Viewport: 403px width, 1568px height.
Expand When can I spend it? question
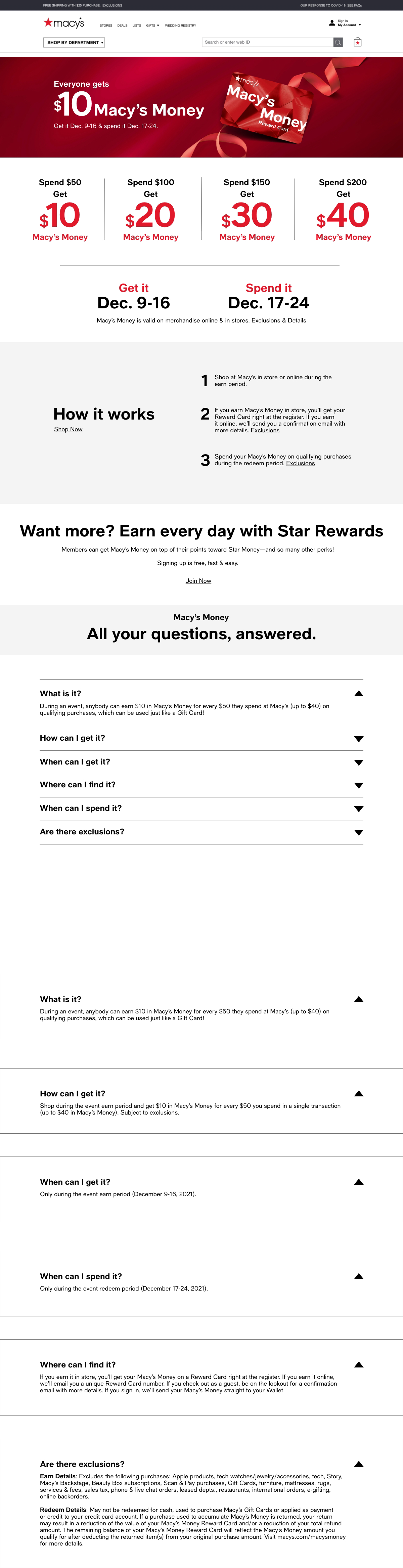pyautogui.click(x=201, y=808)
